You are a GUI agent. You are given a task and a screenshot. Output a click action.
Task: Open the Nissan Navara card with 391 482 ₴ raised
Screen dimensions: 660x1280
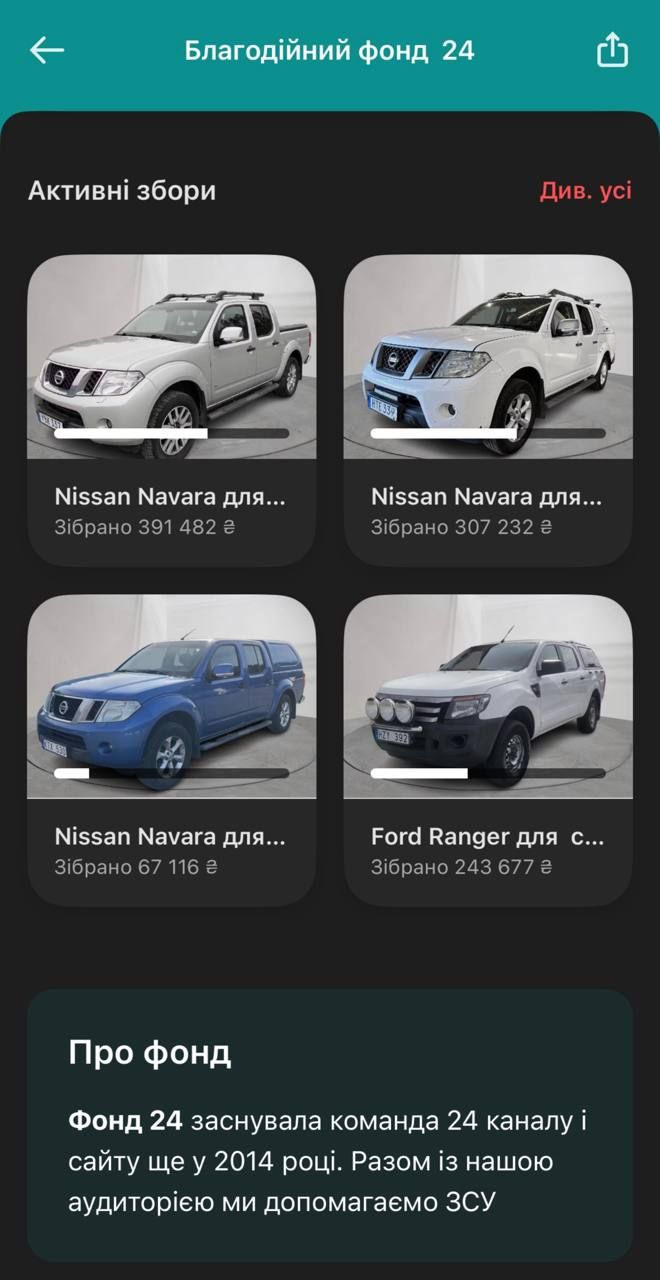coord(171,410)
